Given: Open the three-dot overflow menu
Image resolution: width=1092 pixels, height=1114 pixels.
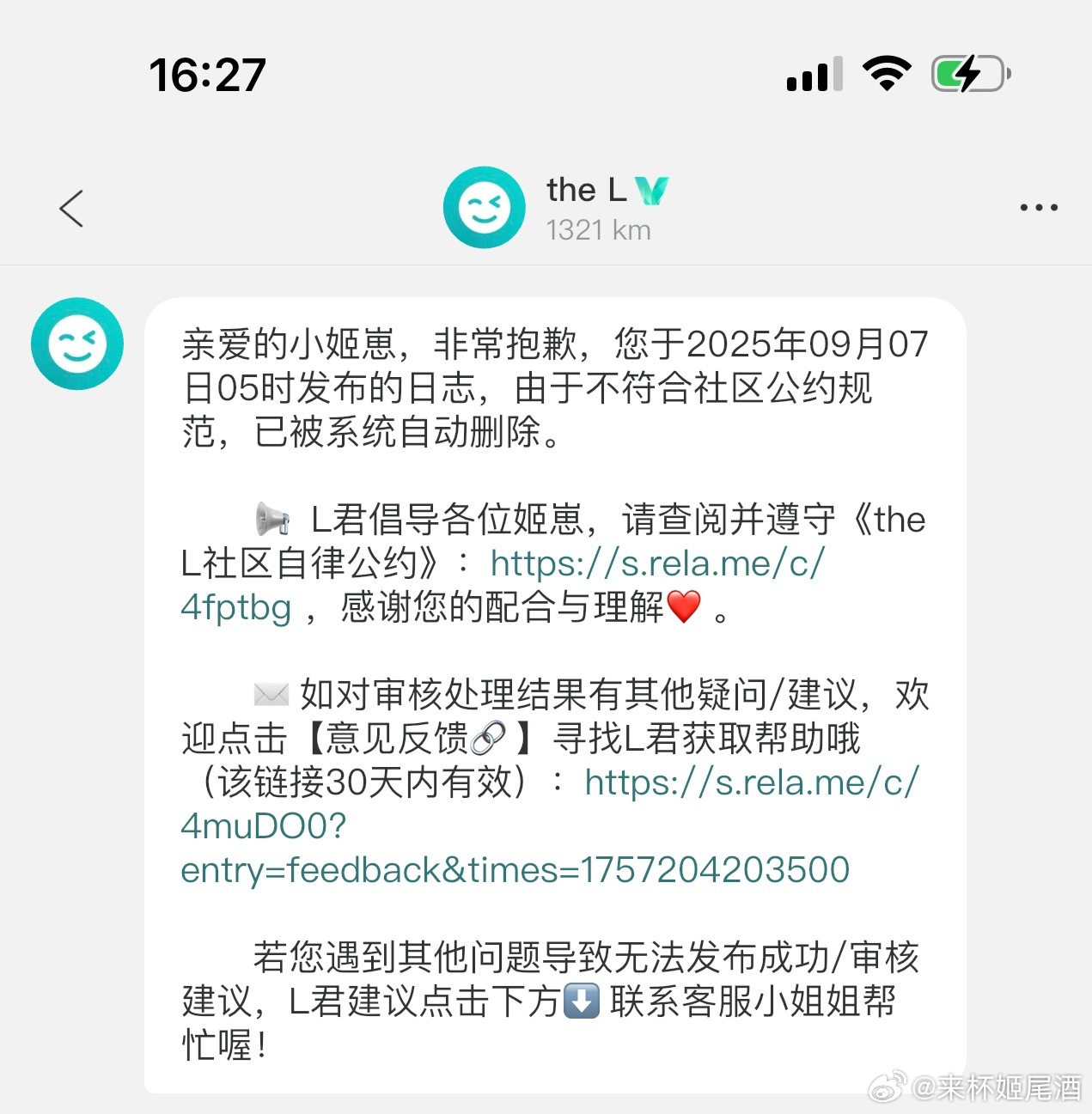Looking at the screenshot, I should click(x=1038, y=208).
